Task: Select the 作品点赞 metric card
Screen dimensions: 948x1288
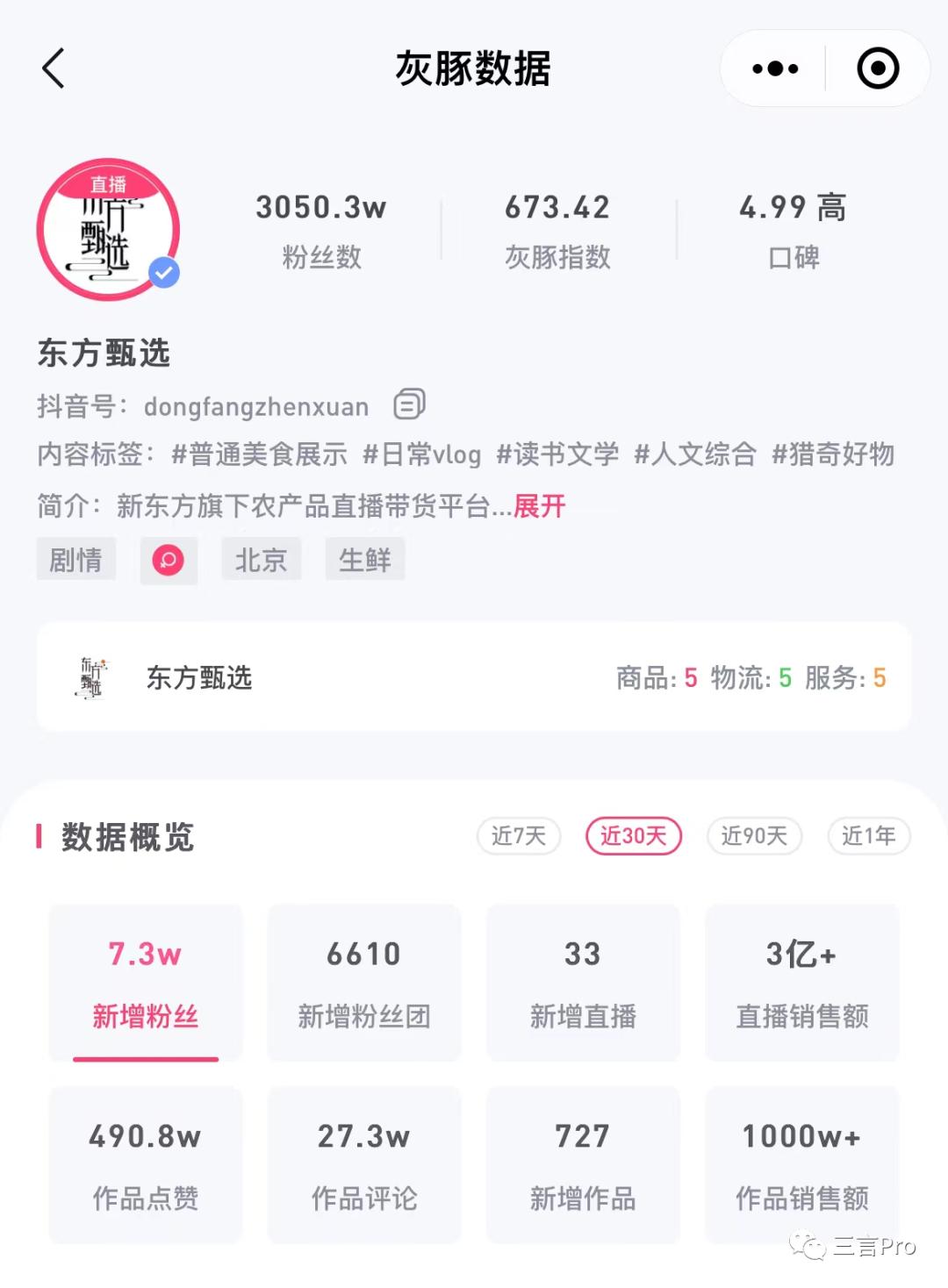Action: click(x=146, y=1164)
